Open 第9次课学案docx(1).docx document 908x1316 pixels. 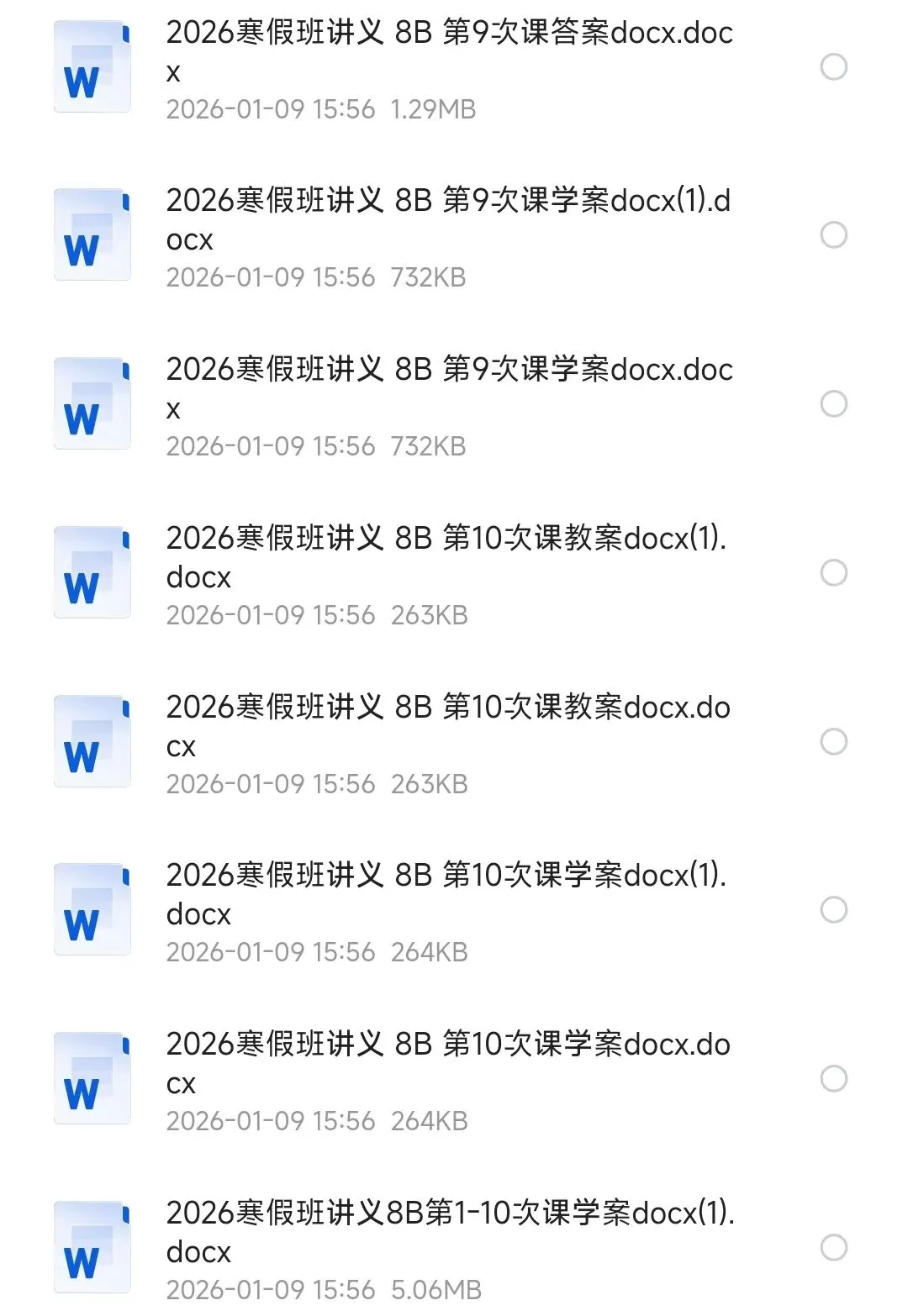tap(449, 220)
